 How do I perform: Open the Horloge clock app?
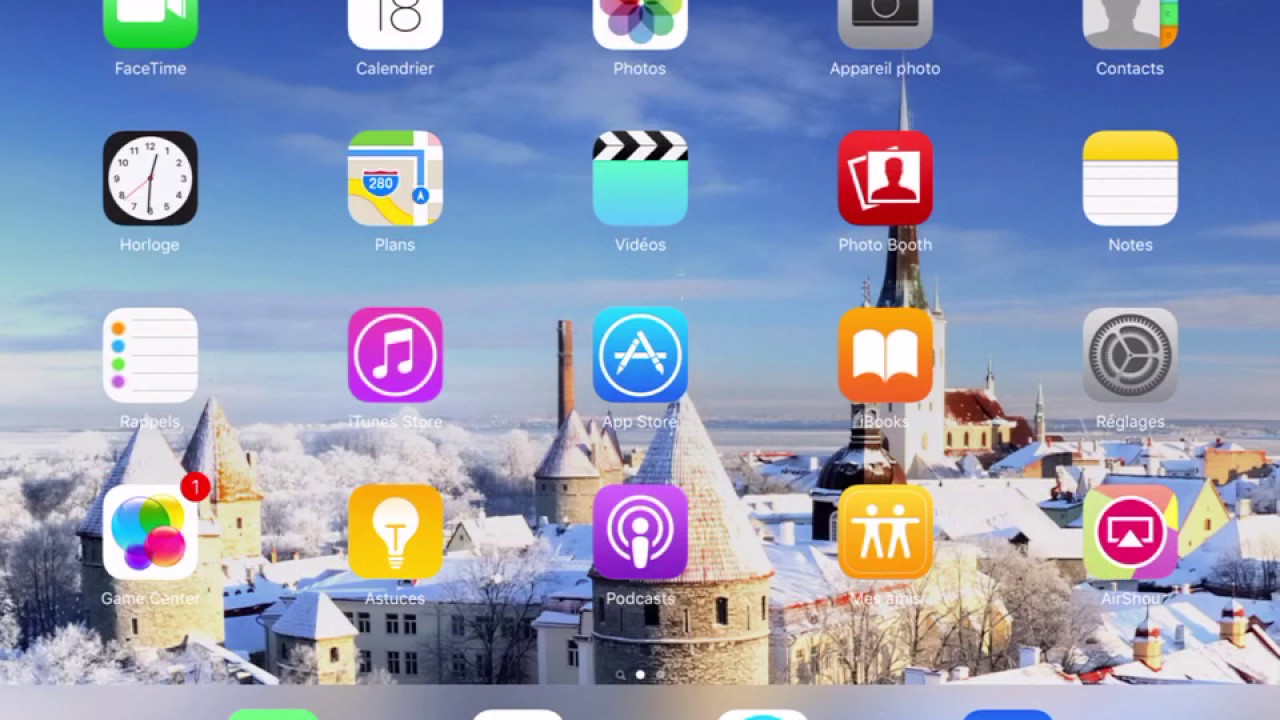(x=150, y=178)
